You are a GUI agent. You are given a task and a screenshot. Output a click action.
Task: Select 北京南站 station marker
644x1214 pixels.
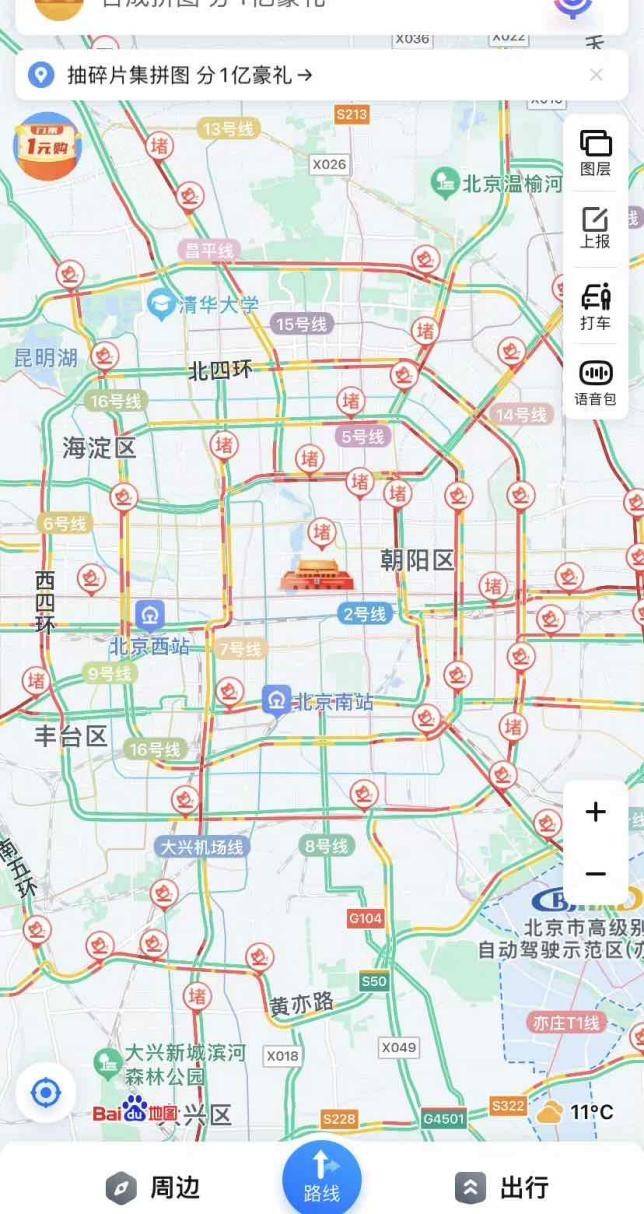click(x=277, y=700)
